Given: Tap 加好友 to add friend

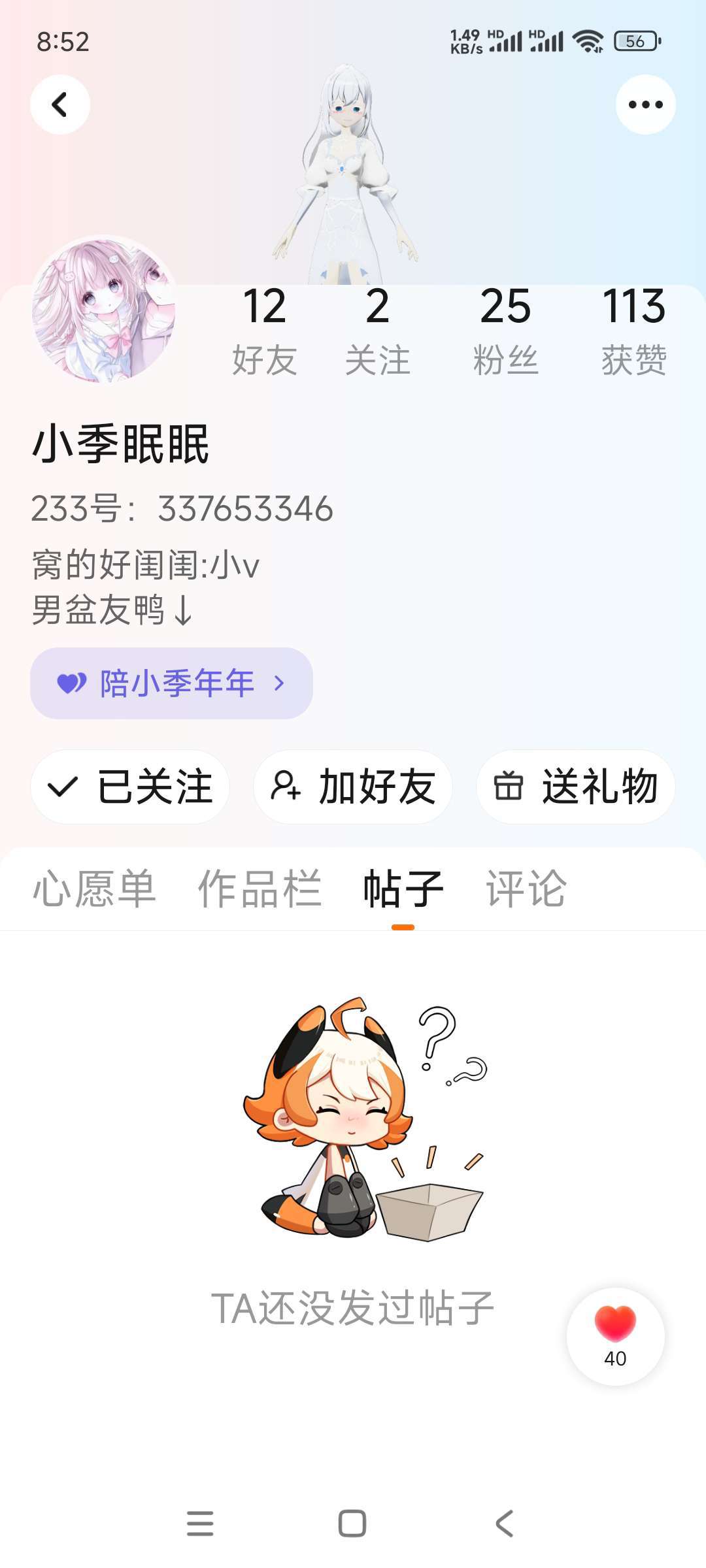Looking at the screenshot, I should coord(353,787).
